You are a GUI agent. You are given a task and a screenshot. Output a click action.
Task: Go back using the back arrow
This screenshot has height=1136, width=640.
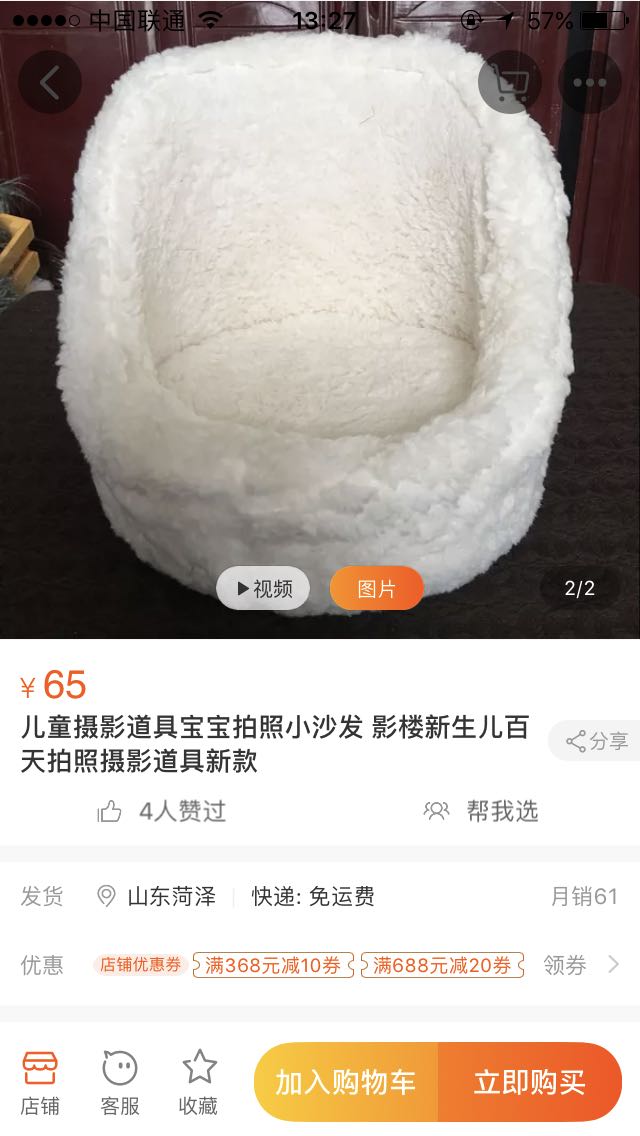click(50, 82)
